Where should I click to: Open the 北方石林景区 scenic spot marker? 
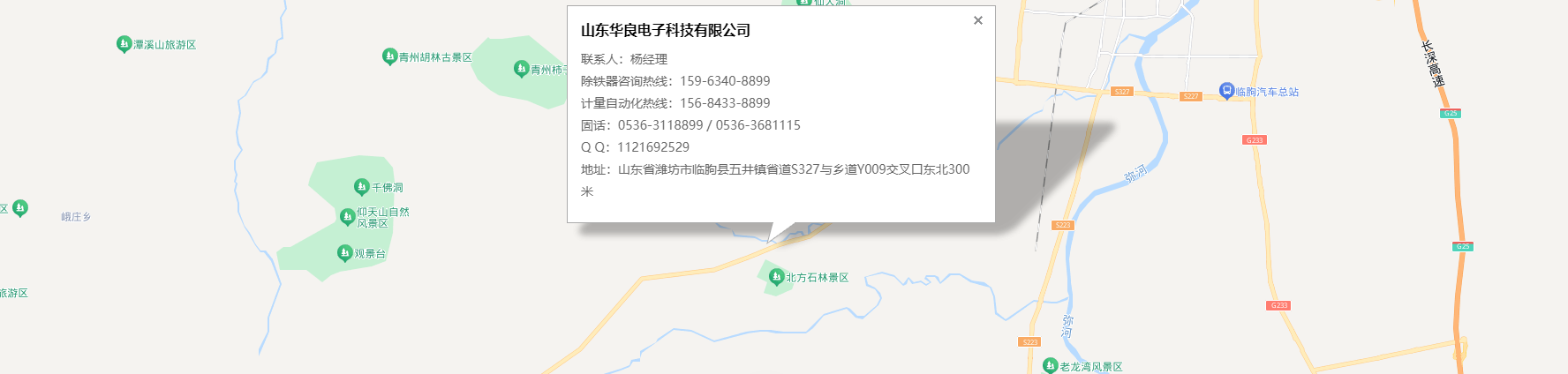pyautogui.click(x=776, y=277)
